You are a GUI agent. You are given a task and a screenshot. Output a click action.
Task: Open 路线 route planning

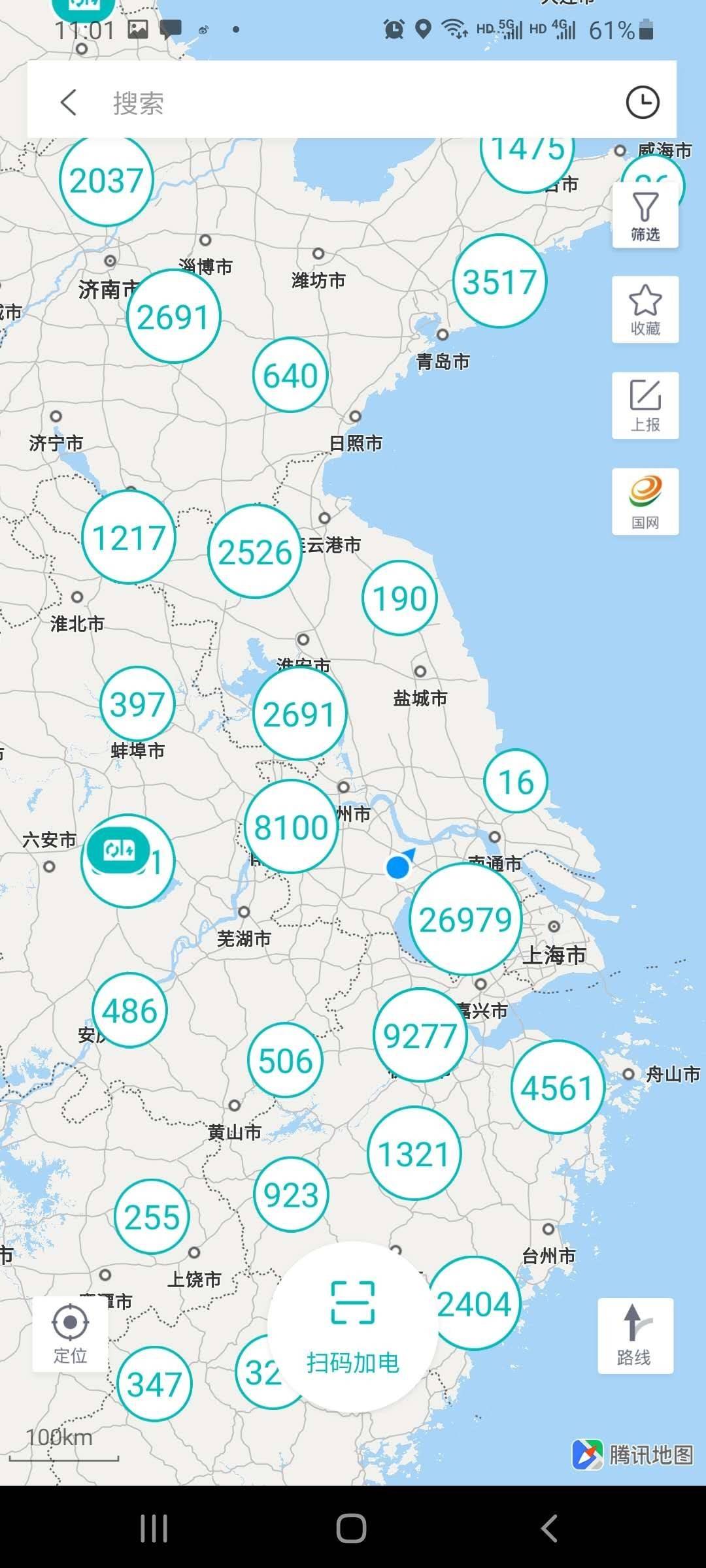point(635,1336)
